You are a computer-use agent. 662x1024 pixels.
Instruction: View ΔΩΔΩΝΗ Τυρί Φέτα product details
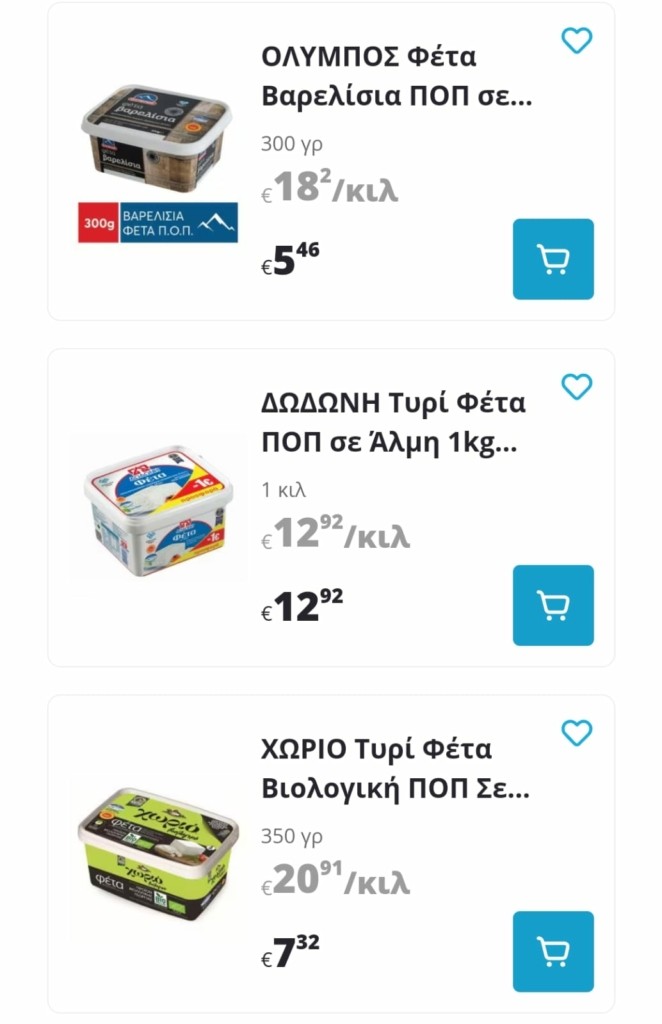[392, 423]
